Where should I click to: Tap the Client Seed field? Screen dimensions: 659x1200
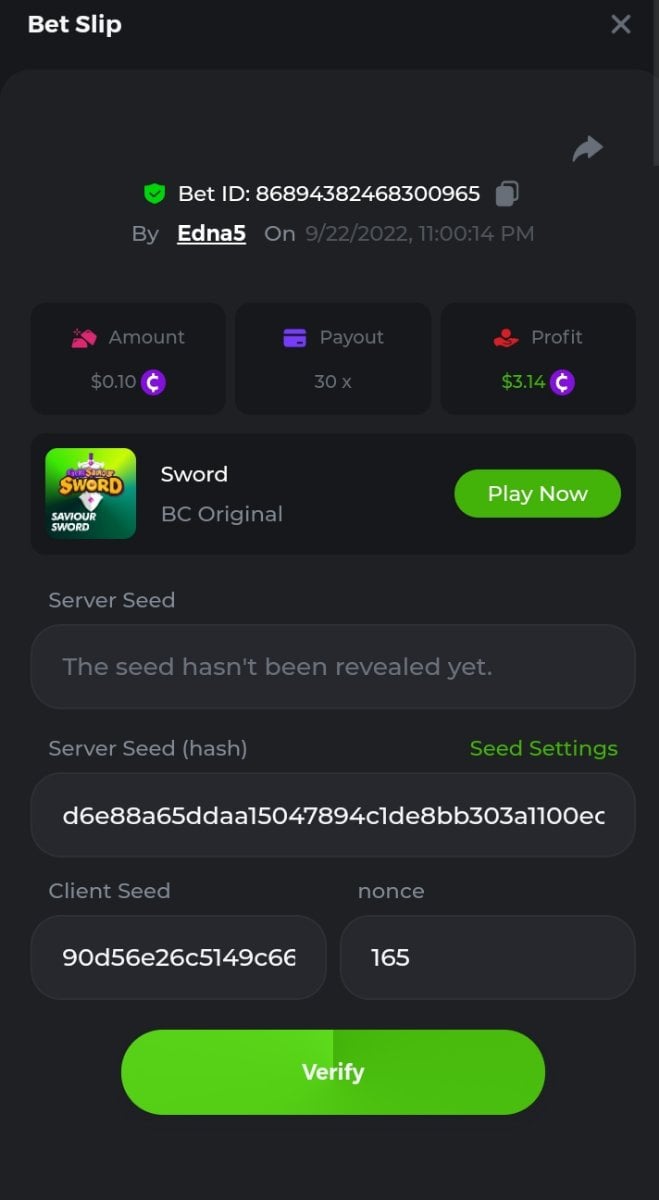point(178,957)
